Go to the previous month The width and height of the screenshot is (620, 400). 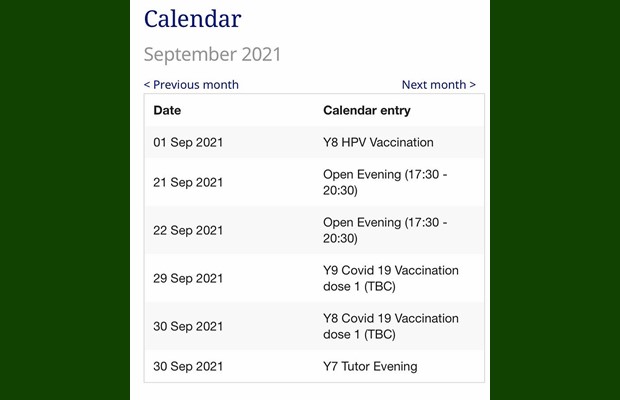coord(191,85)
